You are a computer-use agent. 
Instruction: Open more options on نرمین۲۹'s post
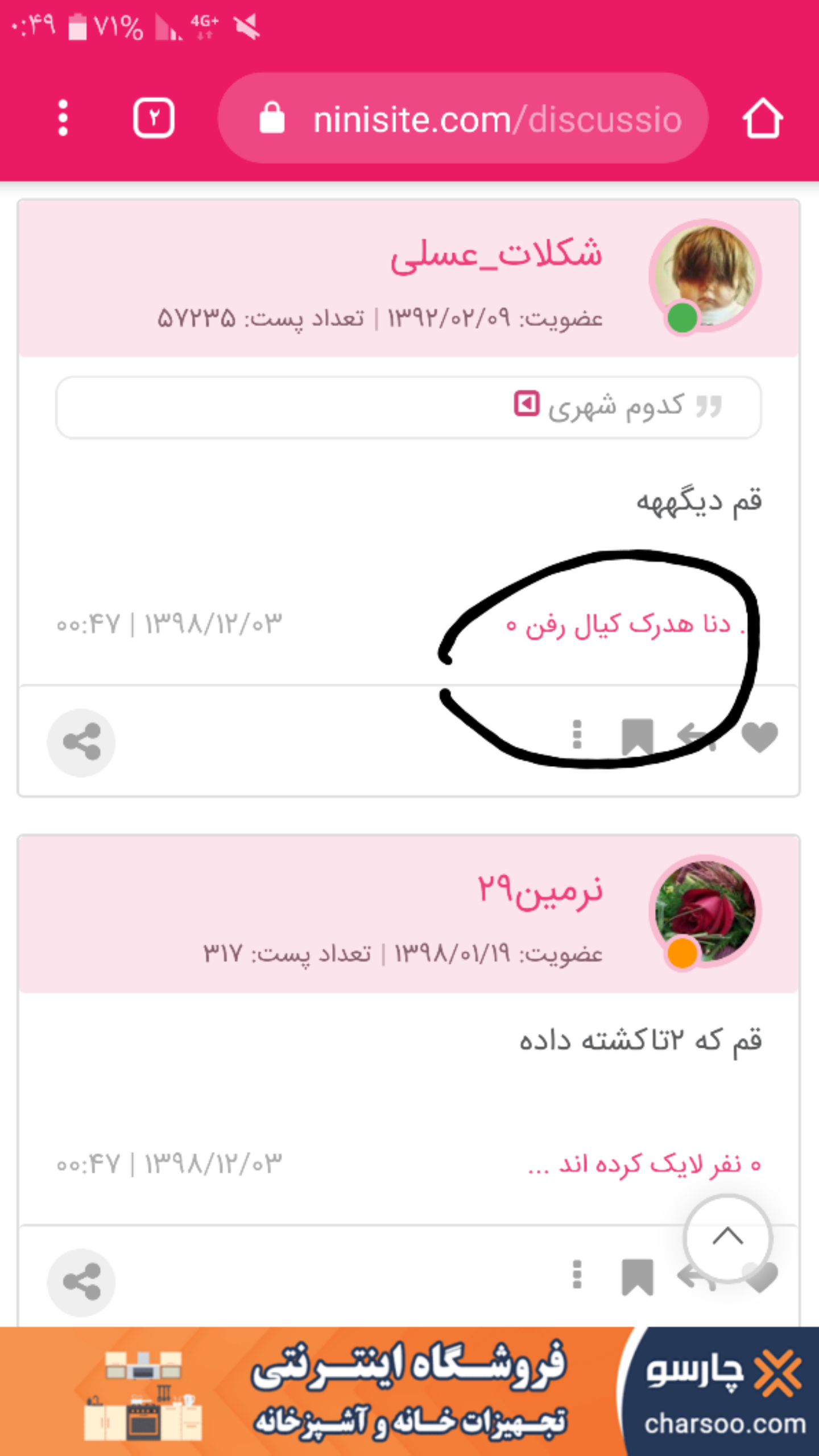pyautogui.click(x=577, y=1275)
